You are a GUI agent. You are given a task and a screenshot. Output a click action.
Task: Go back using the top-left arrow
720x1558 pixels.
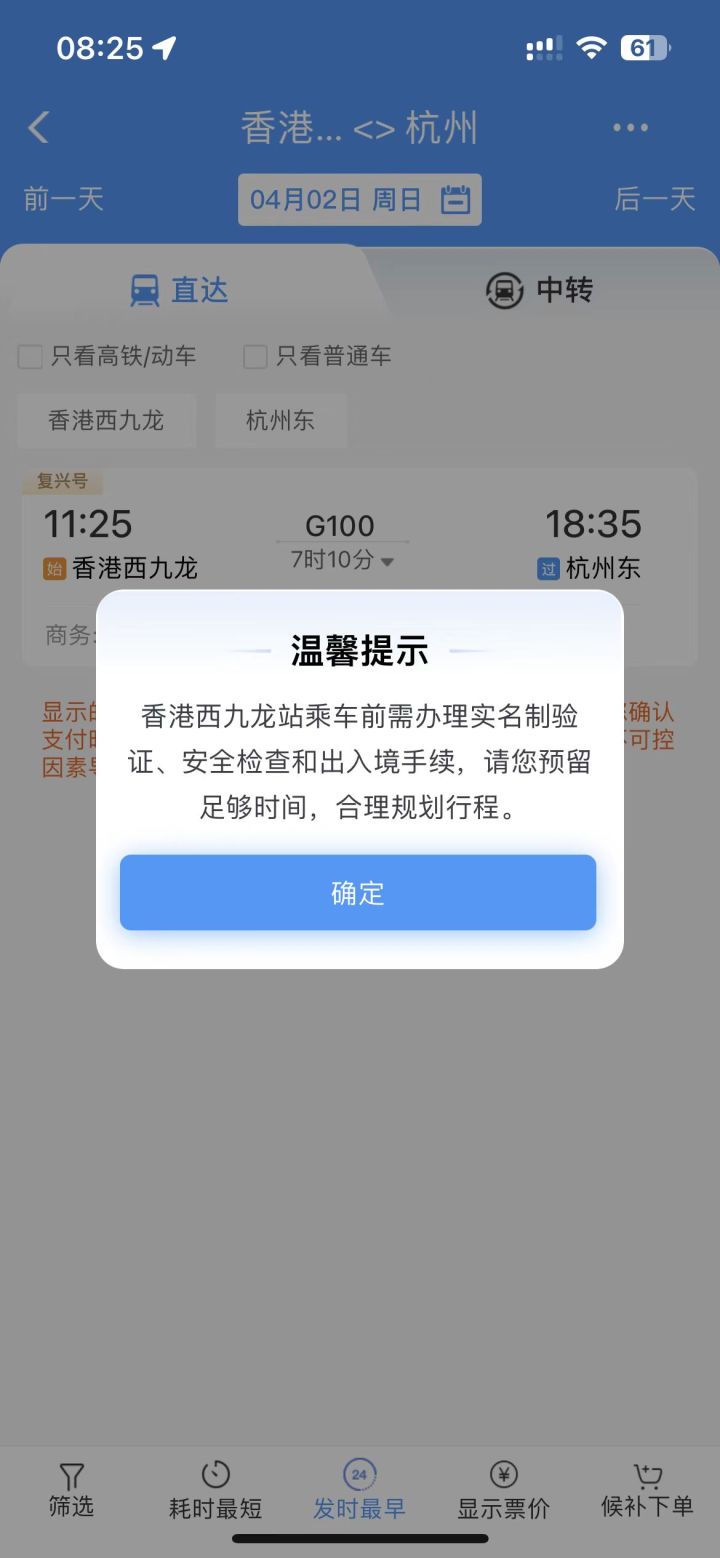tap(38, 128)
